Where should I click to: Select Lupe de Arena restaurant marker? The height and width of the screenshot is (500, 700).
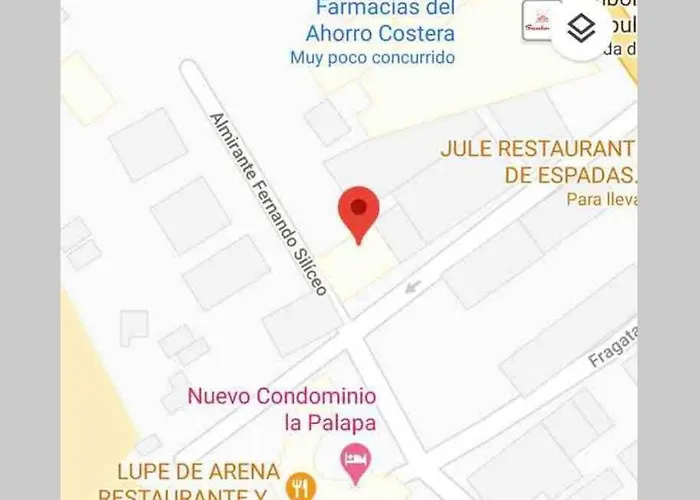coord(299,487)
